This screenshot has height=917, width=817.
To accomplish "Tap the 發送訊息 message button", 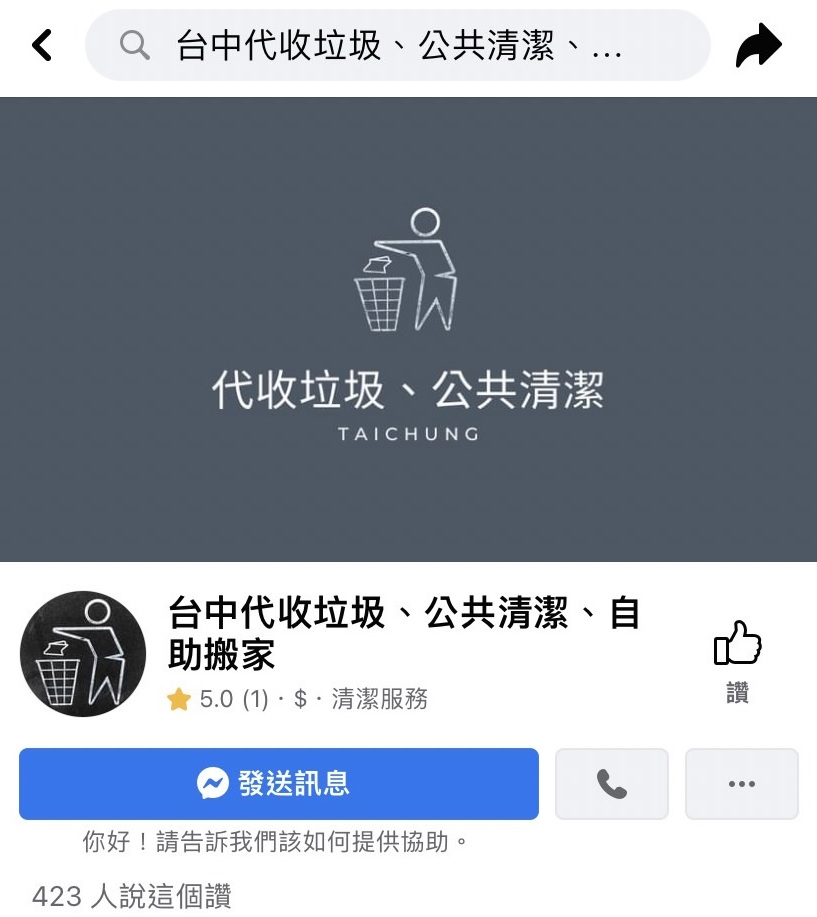I will coord(279,784).
